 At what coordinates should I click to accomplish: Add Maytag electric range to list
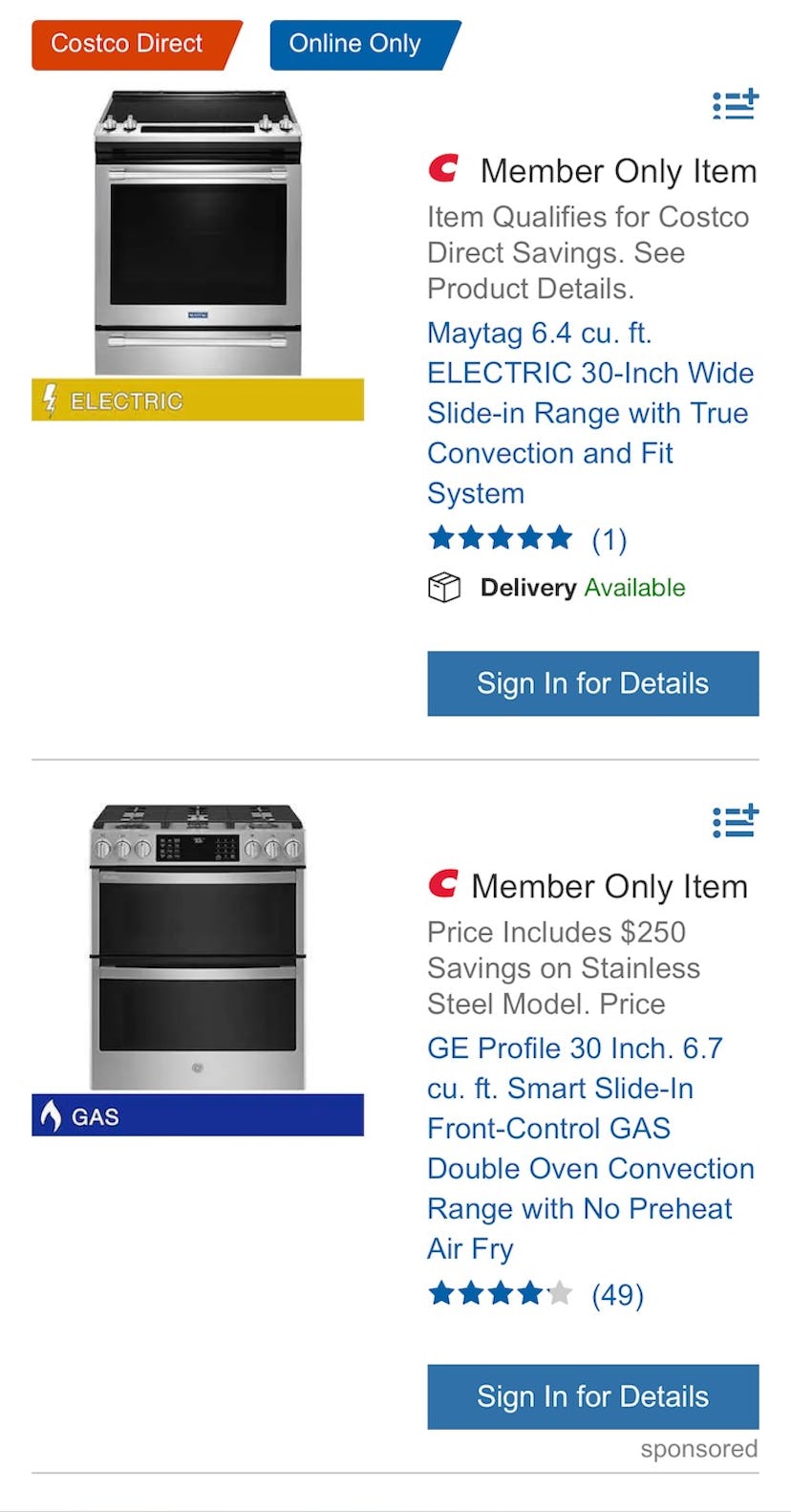click(x=735, y=104)
